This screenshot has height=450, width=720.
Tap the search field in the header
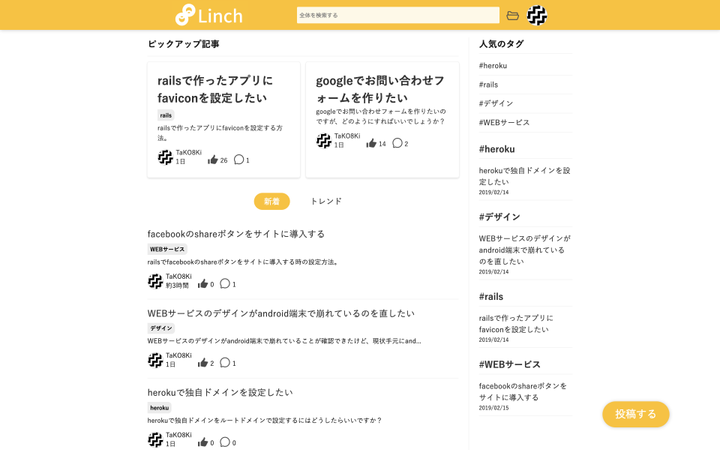click(397, 15)
